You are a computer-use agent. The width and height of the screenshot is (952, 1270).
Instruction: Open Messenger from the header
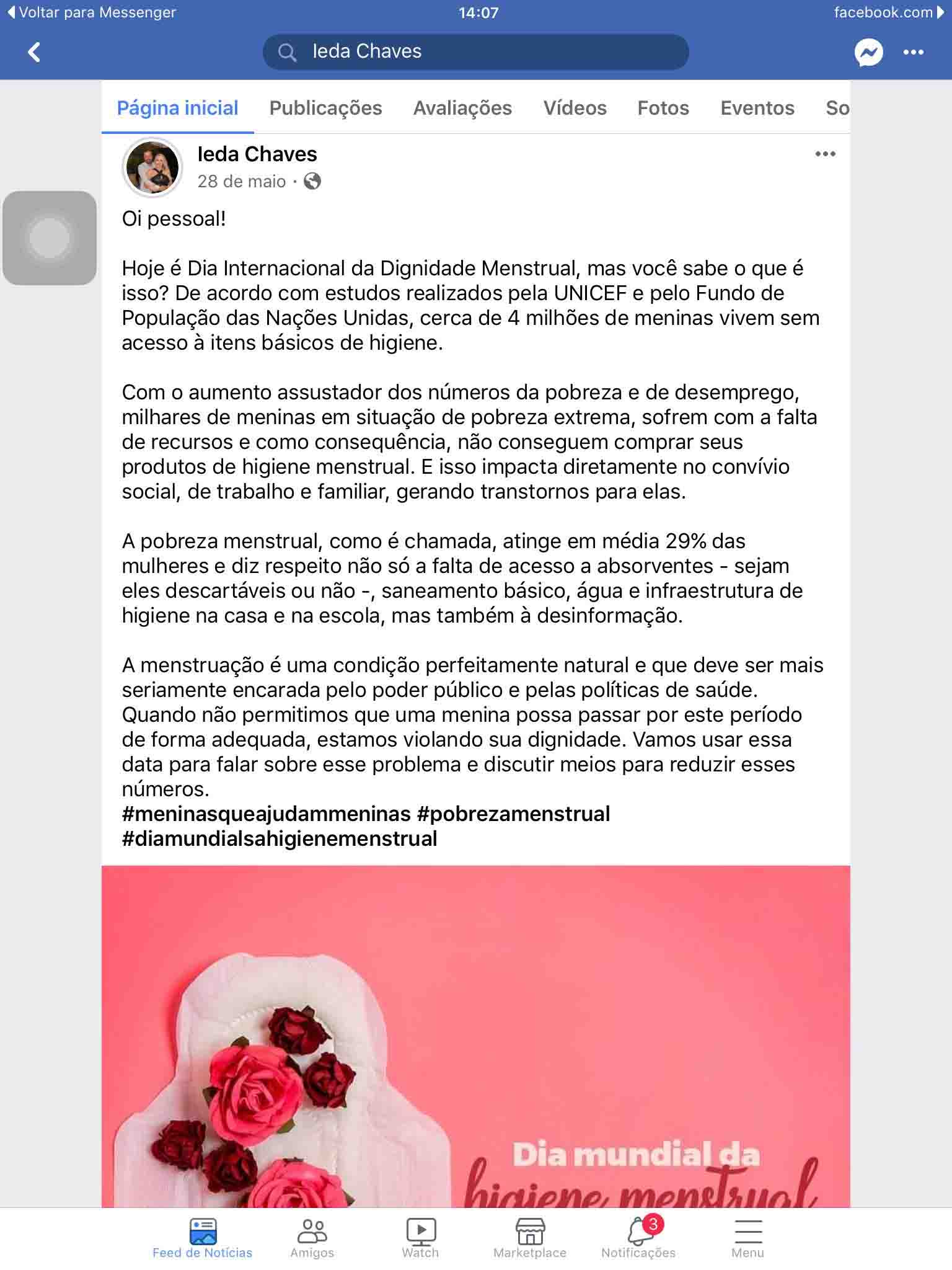coord(868,52)
